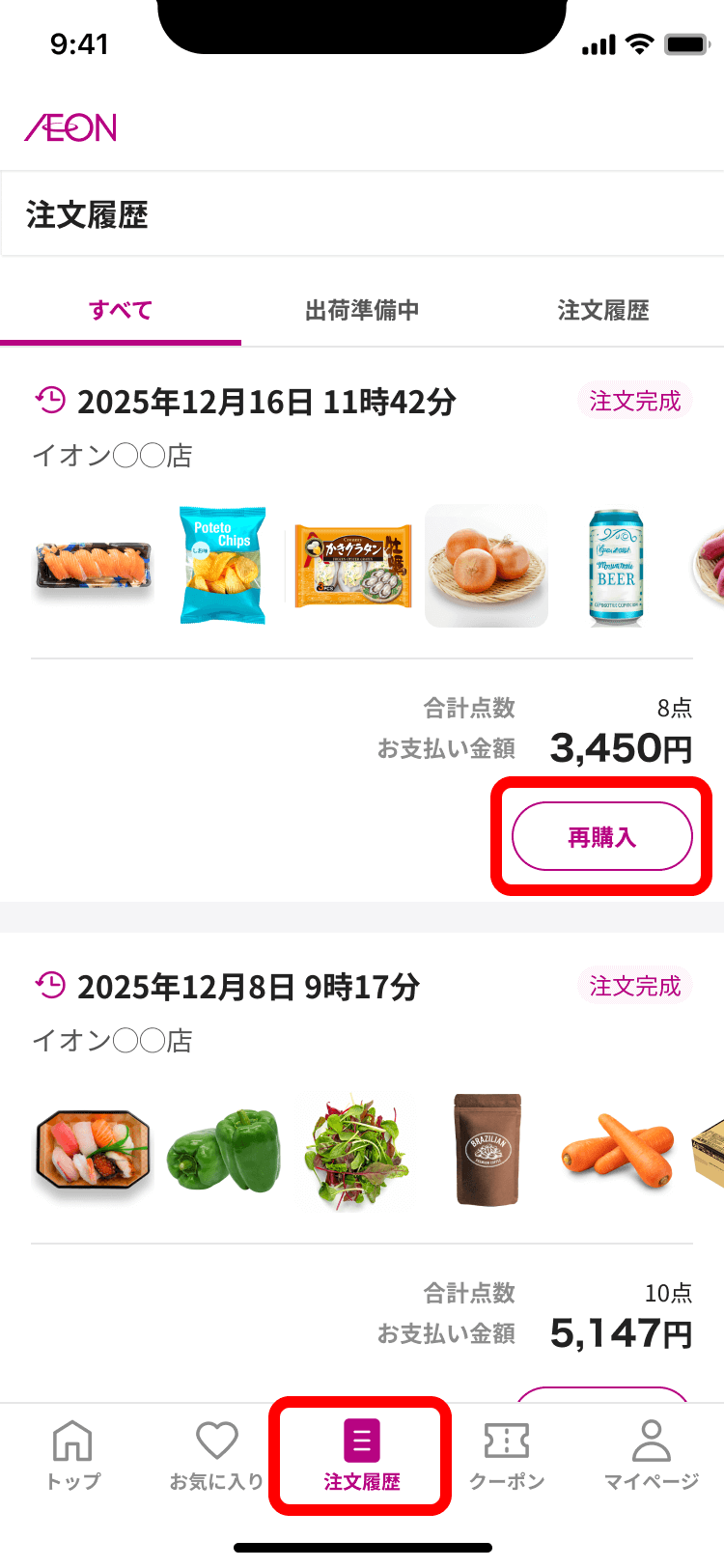Switch to the 出荷準備中 tab
This screenshot has width=724, height=1568.
tap(362, 310)
